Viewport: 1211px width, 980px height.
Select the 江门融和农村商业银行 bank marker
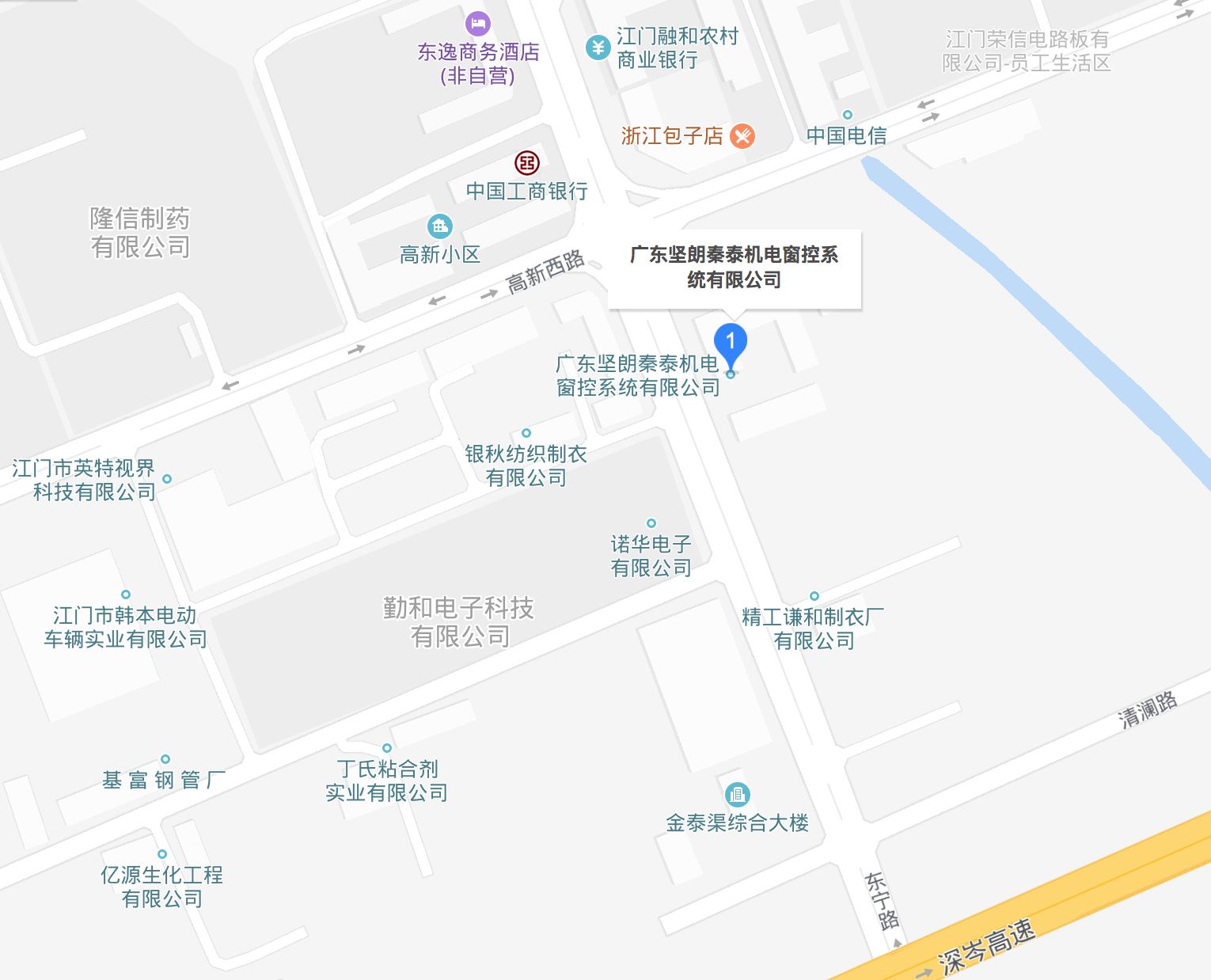(x=598, y=47)
